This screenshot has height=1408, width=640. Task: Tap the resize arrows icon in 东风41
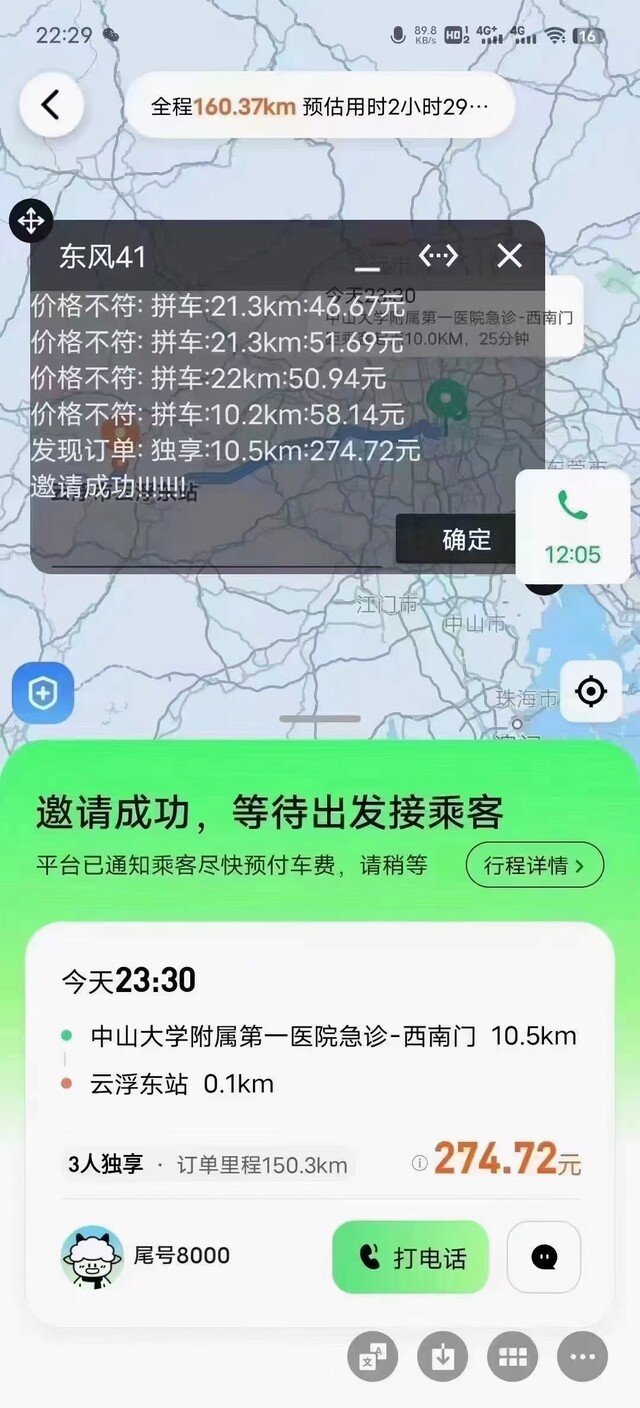click(x=438, y=256)
